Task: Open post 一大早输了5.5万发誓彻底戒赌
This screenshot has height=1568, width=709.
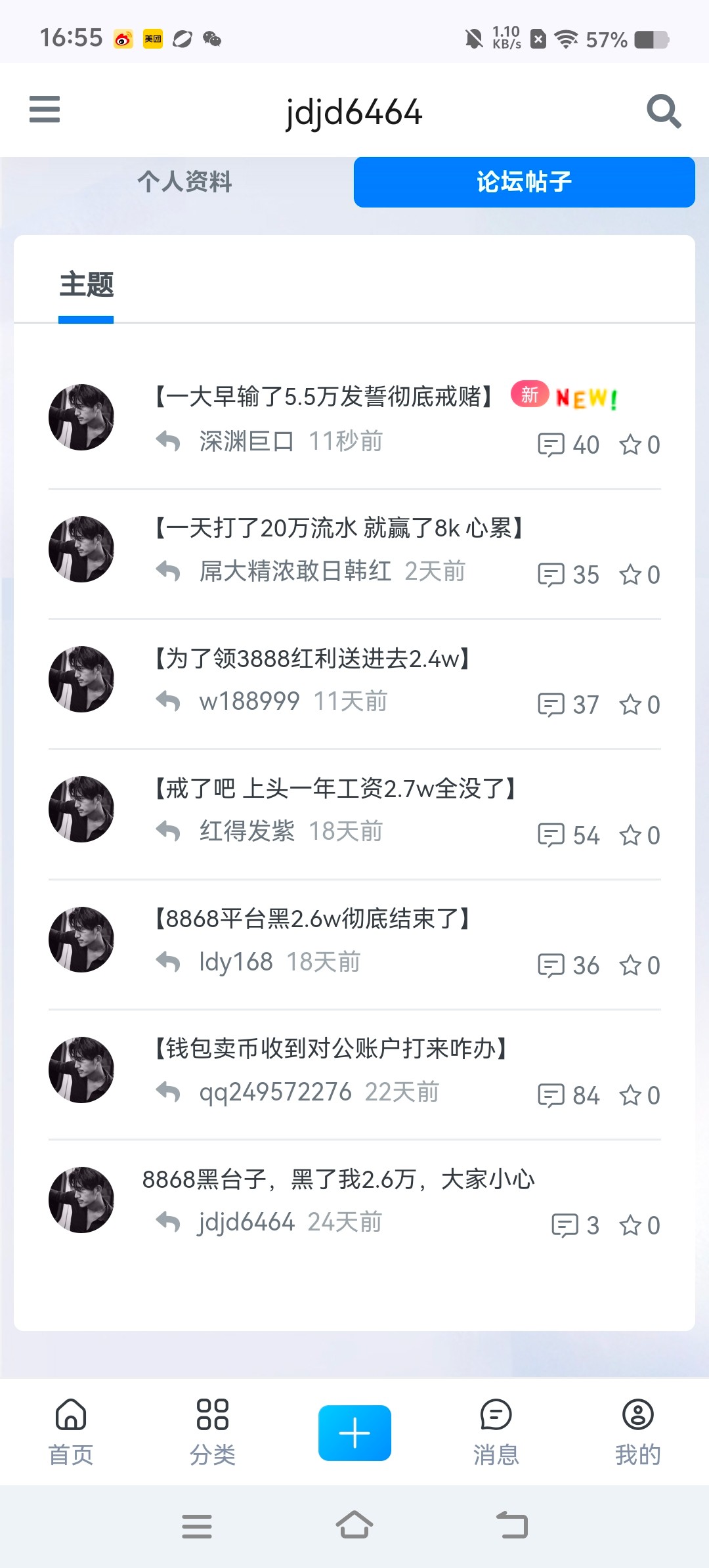Action: point(323,397)
